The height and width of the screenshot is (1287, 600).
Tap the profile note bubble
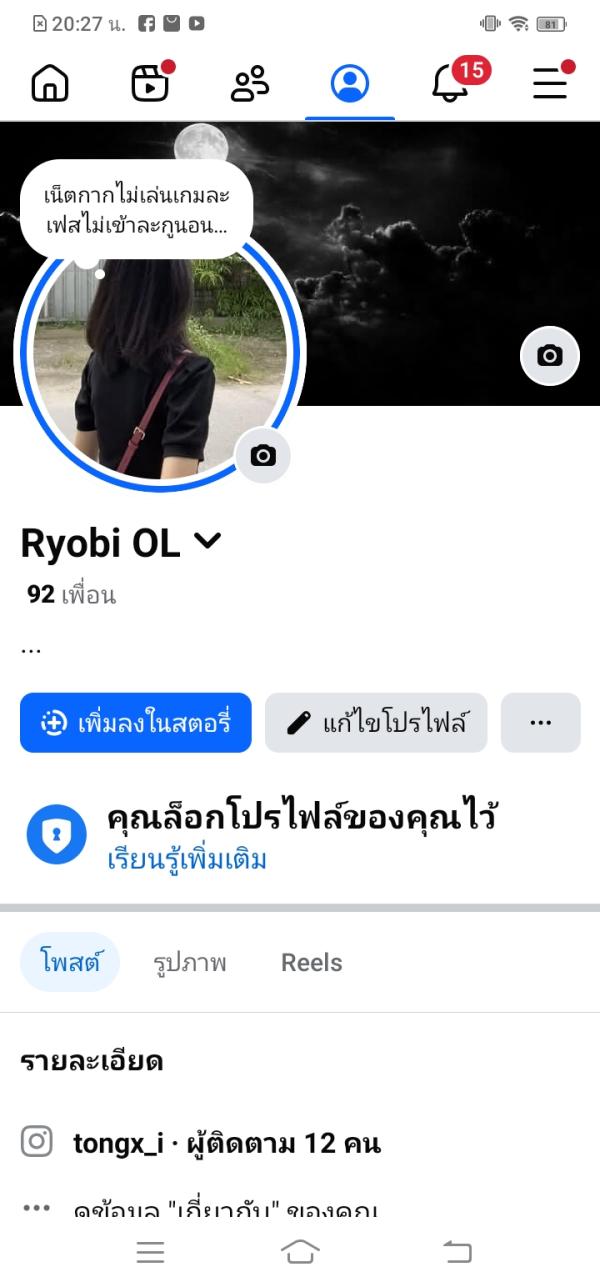click(137, 209)
